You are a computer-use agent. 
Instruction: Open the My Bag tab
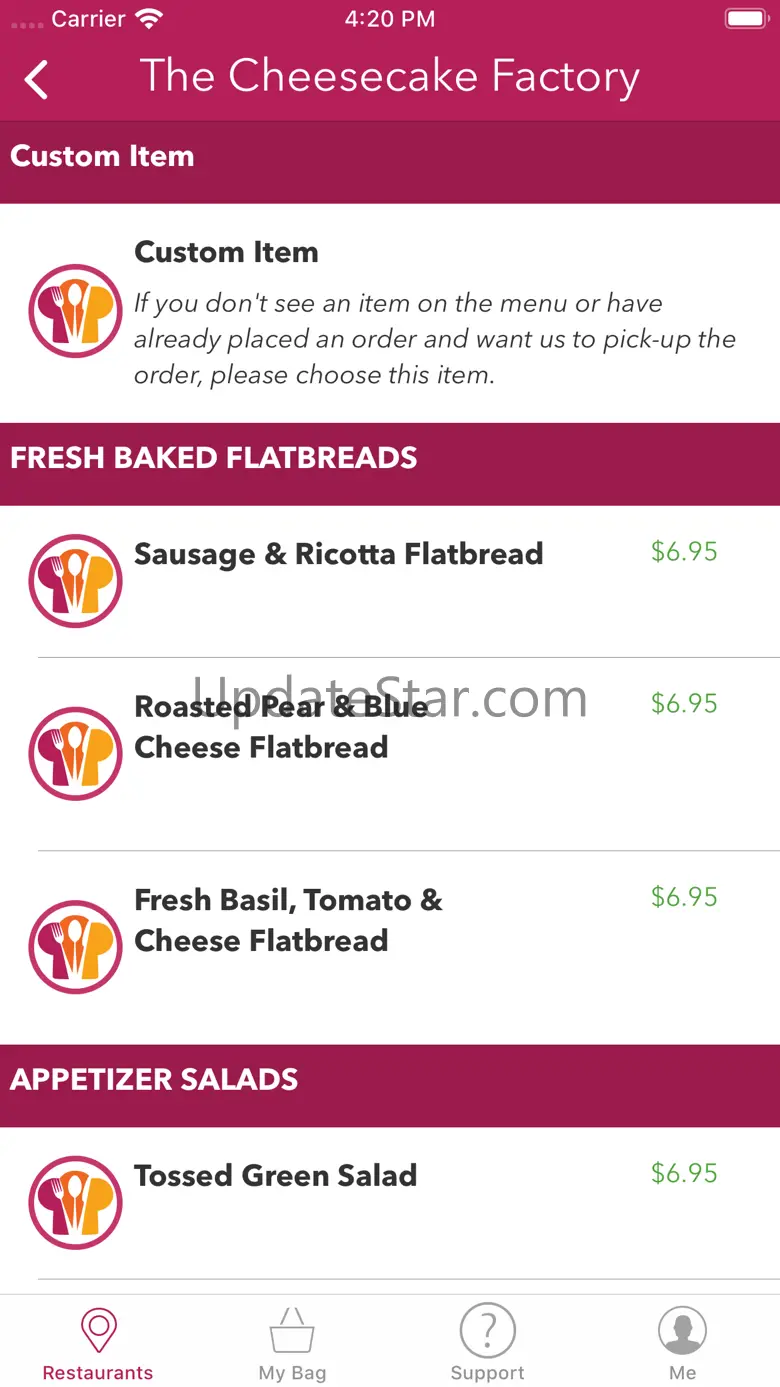(292, 1343)
